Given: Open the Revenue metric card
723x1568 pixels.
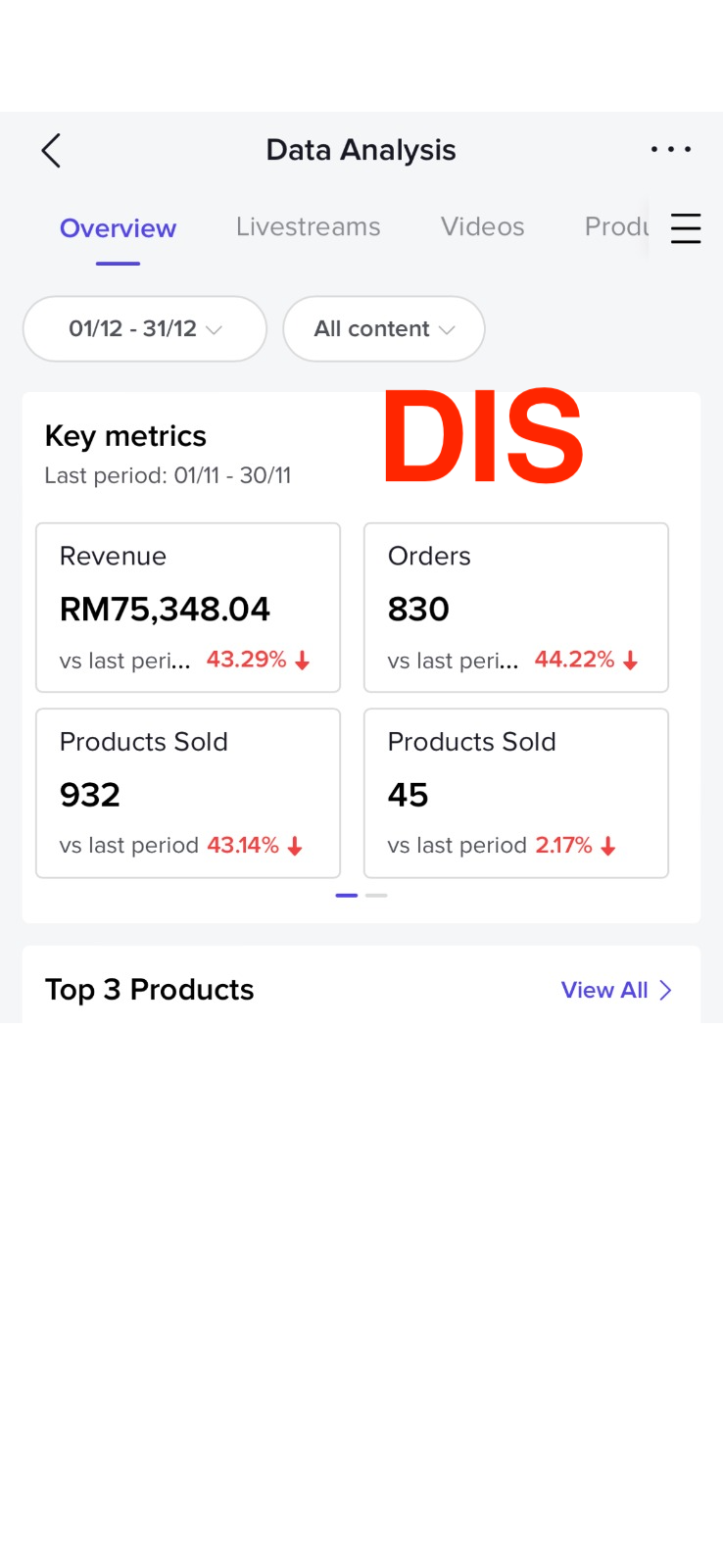Looking at the screenshot, I should 188,608.
